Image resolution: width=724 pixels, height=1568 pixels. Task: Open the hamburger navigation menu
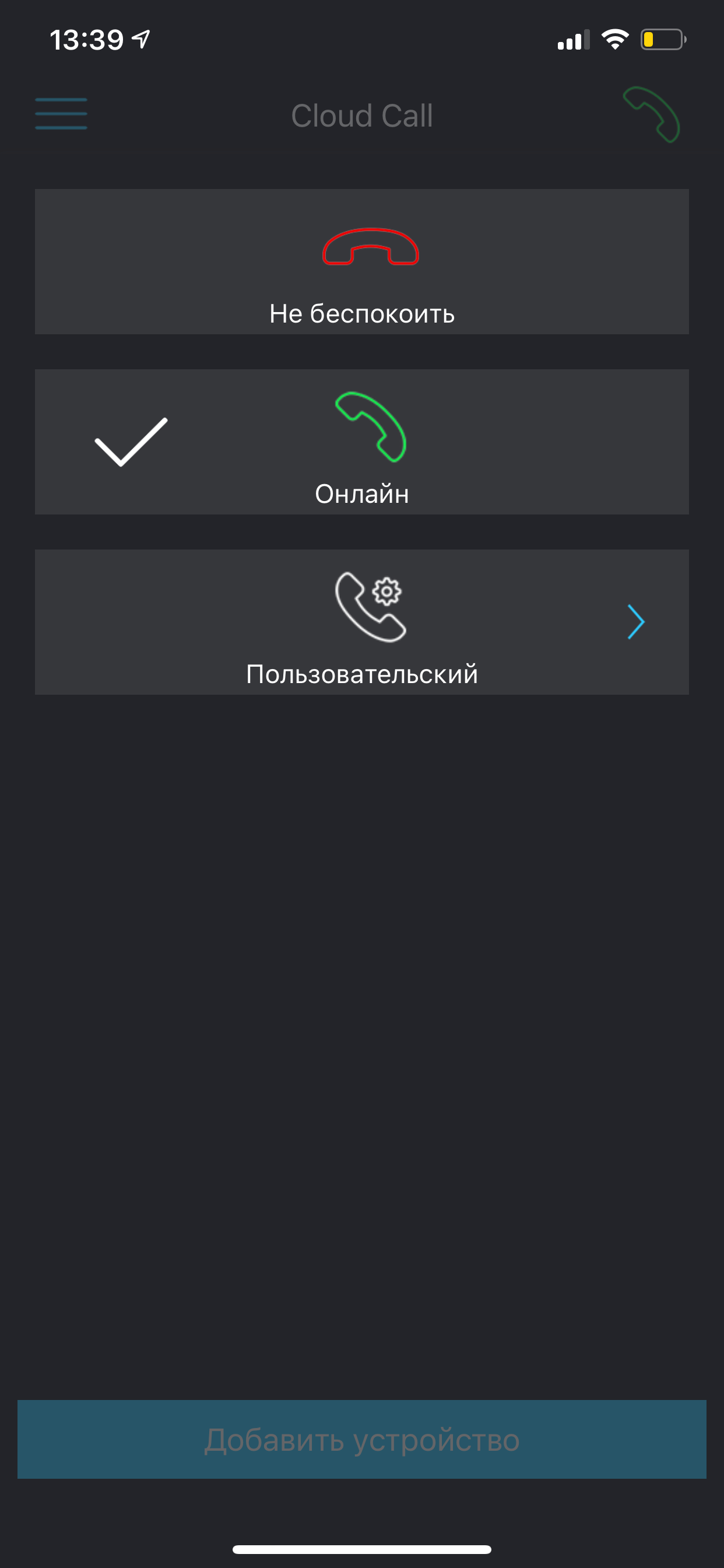(x=61, y=113)
